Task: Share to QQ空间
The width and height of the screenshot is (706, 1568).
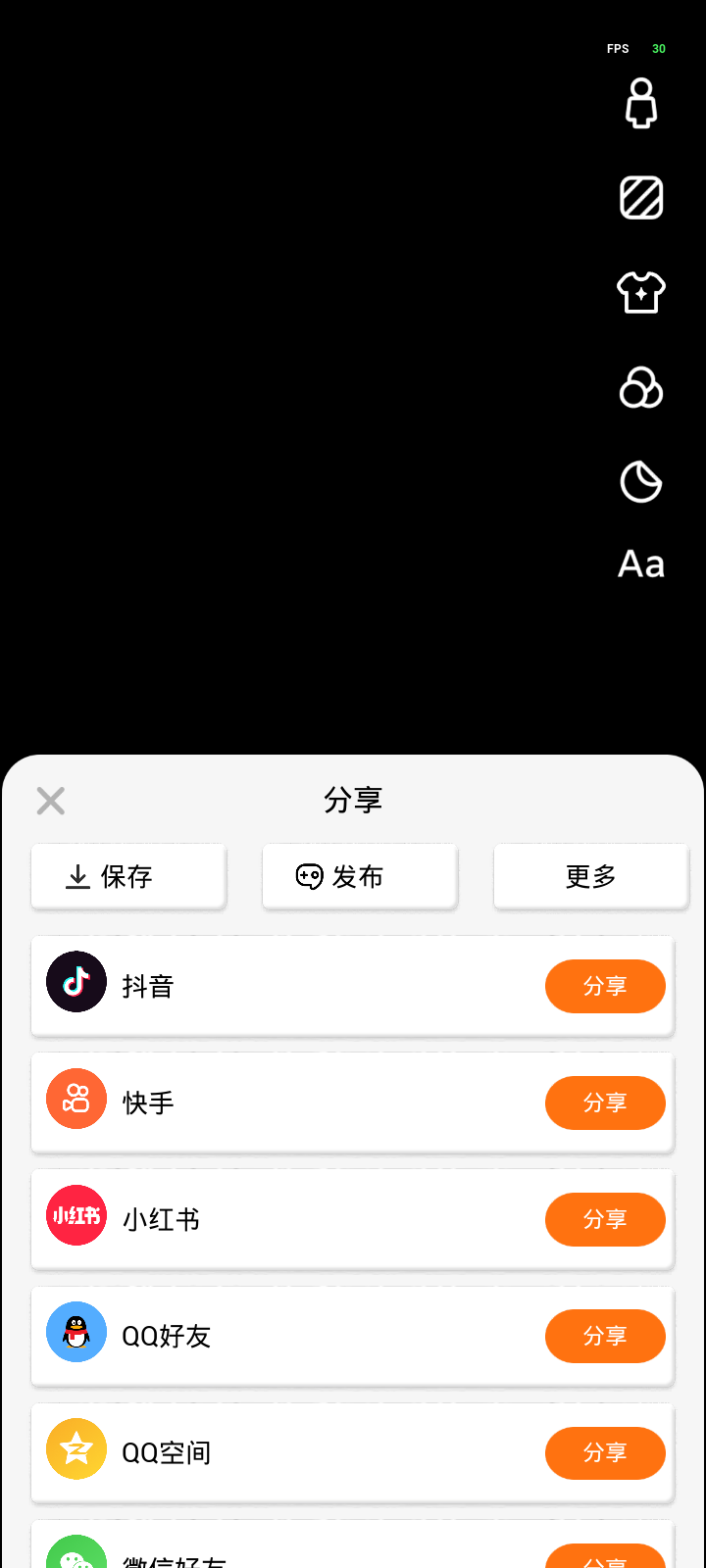Action: tap(605, 1452)
